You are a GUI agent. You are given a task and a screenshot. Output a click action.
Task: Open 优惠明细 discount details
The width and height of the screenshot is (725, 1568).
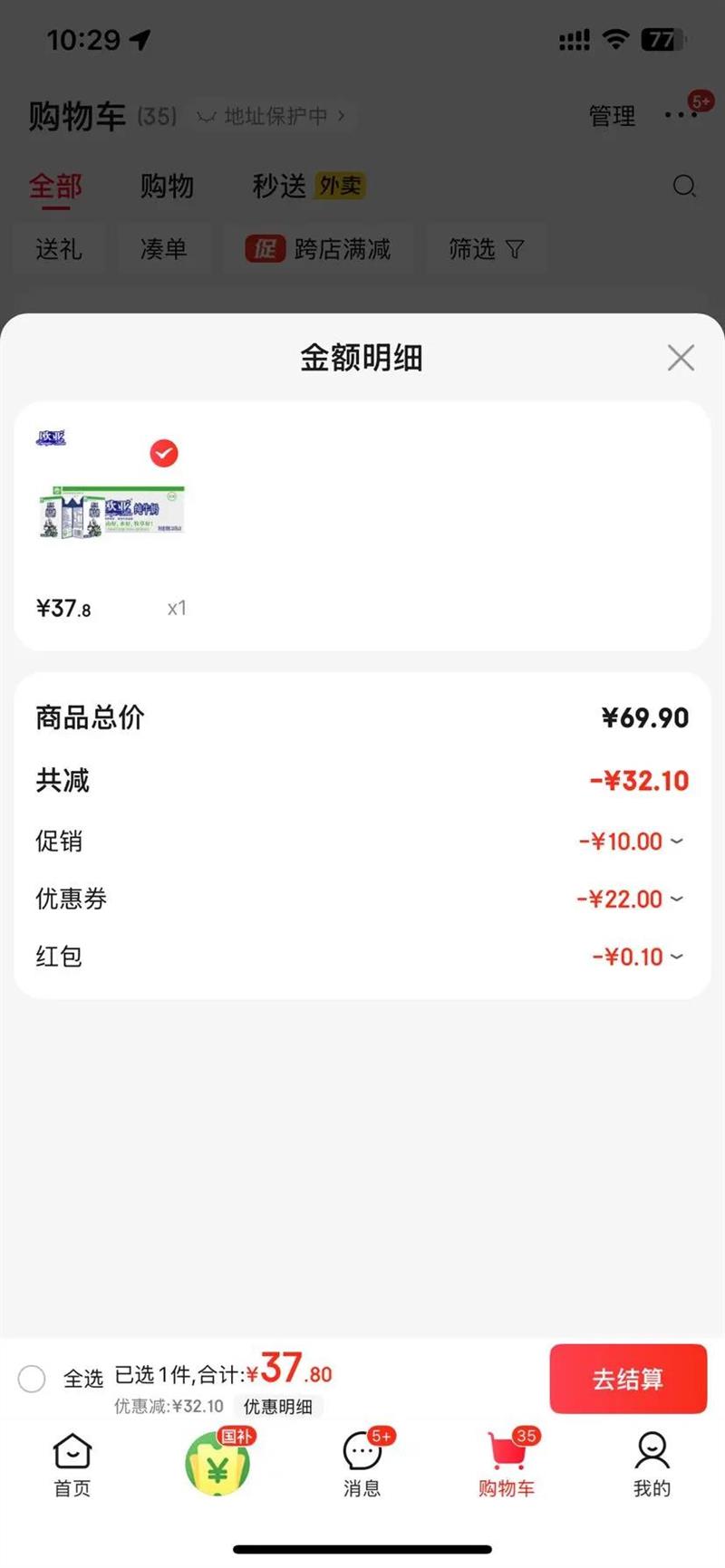[x=278, y=1407]
